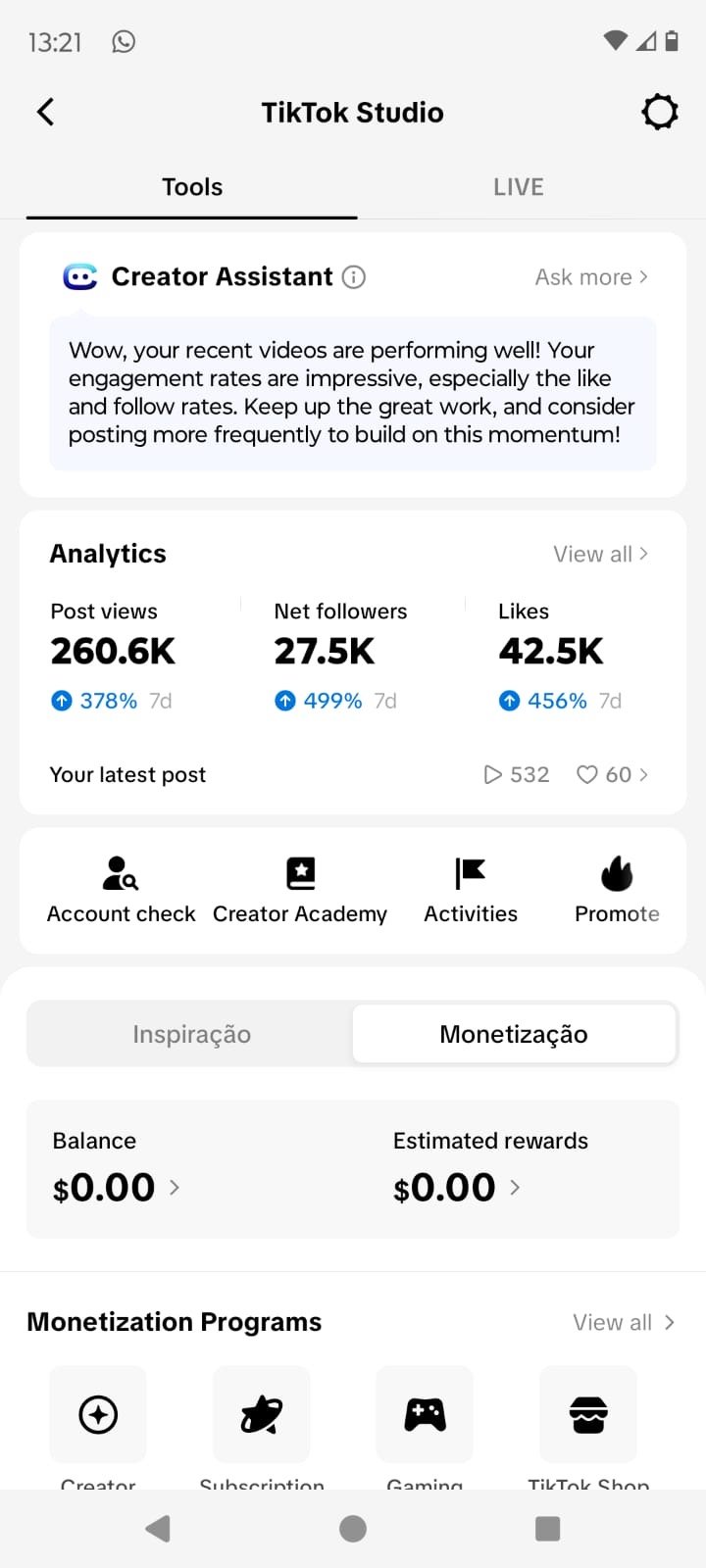Tap the Promote flame icon
706x1568 pixels.
tap(617, 873)
